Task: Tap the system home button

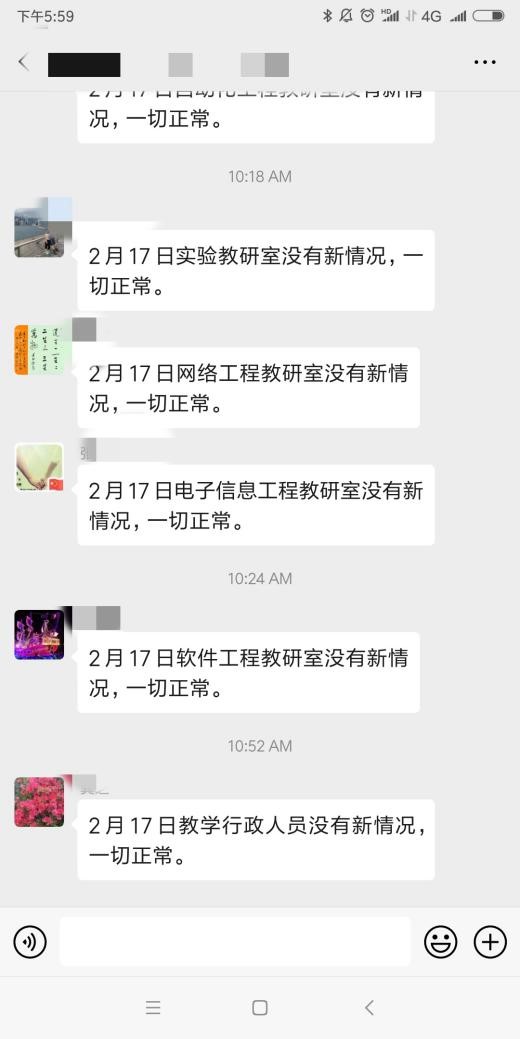Action: tap(260, 1008)
